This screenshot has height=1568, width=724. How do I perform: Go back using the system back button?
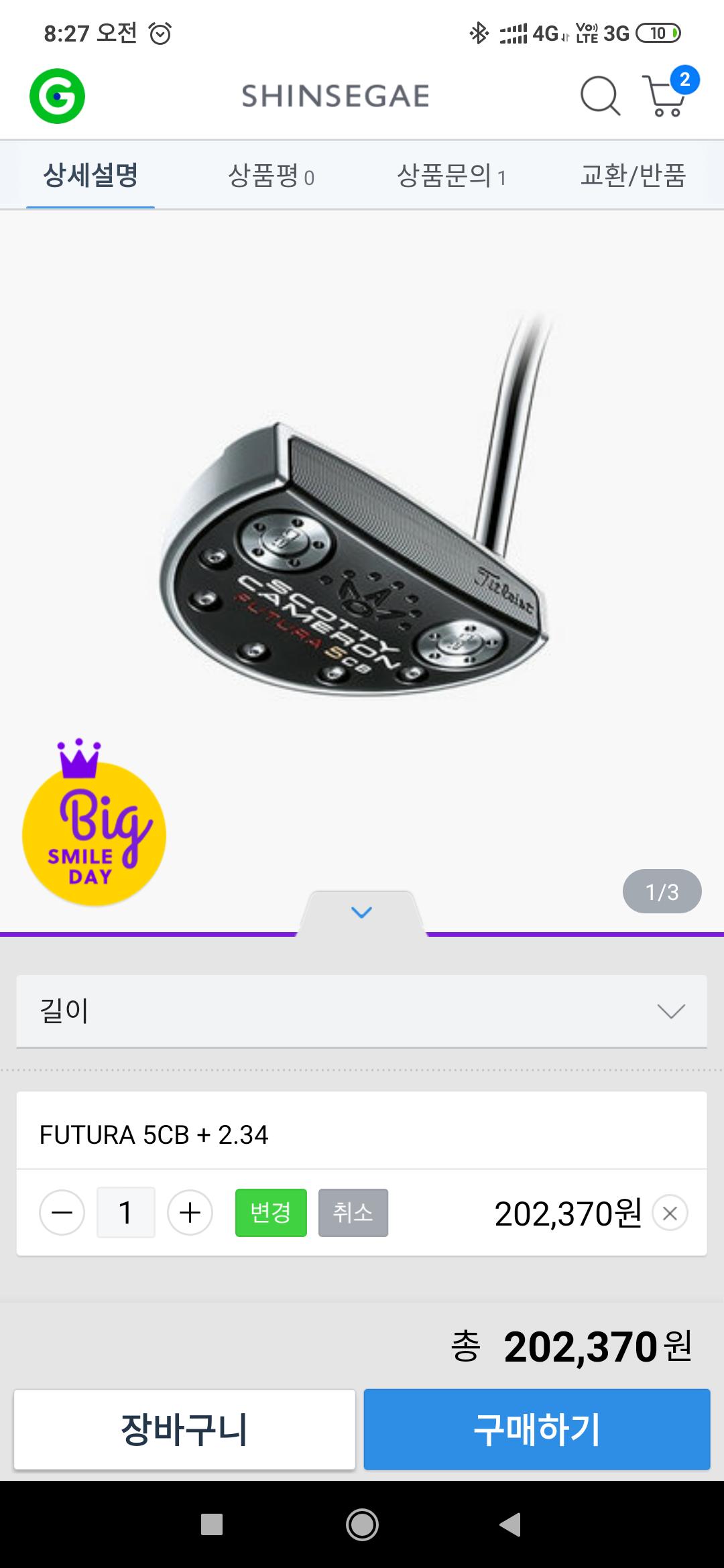coord(511,1524)
